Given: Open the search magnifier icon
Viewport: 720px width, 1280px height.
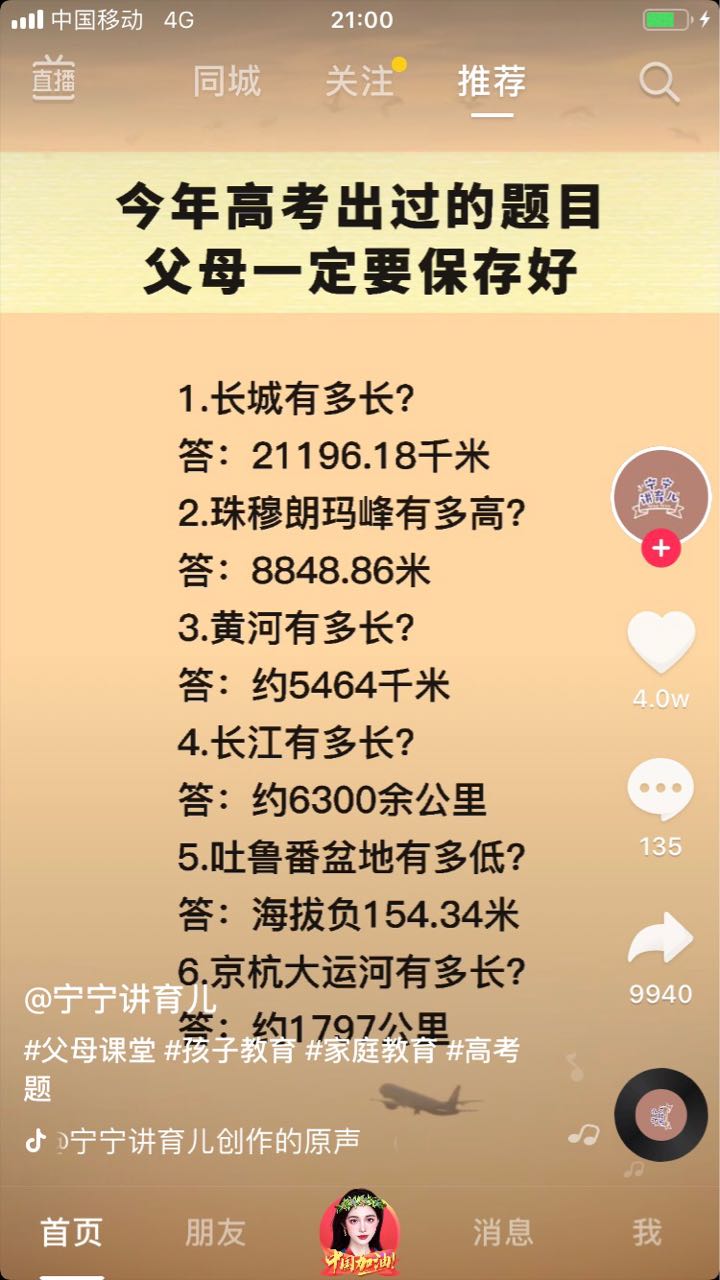Looking at the screenshot, I should pos(659,82).
